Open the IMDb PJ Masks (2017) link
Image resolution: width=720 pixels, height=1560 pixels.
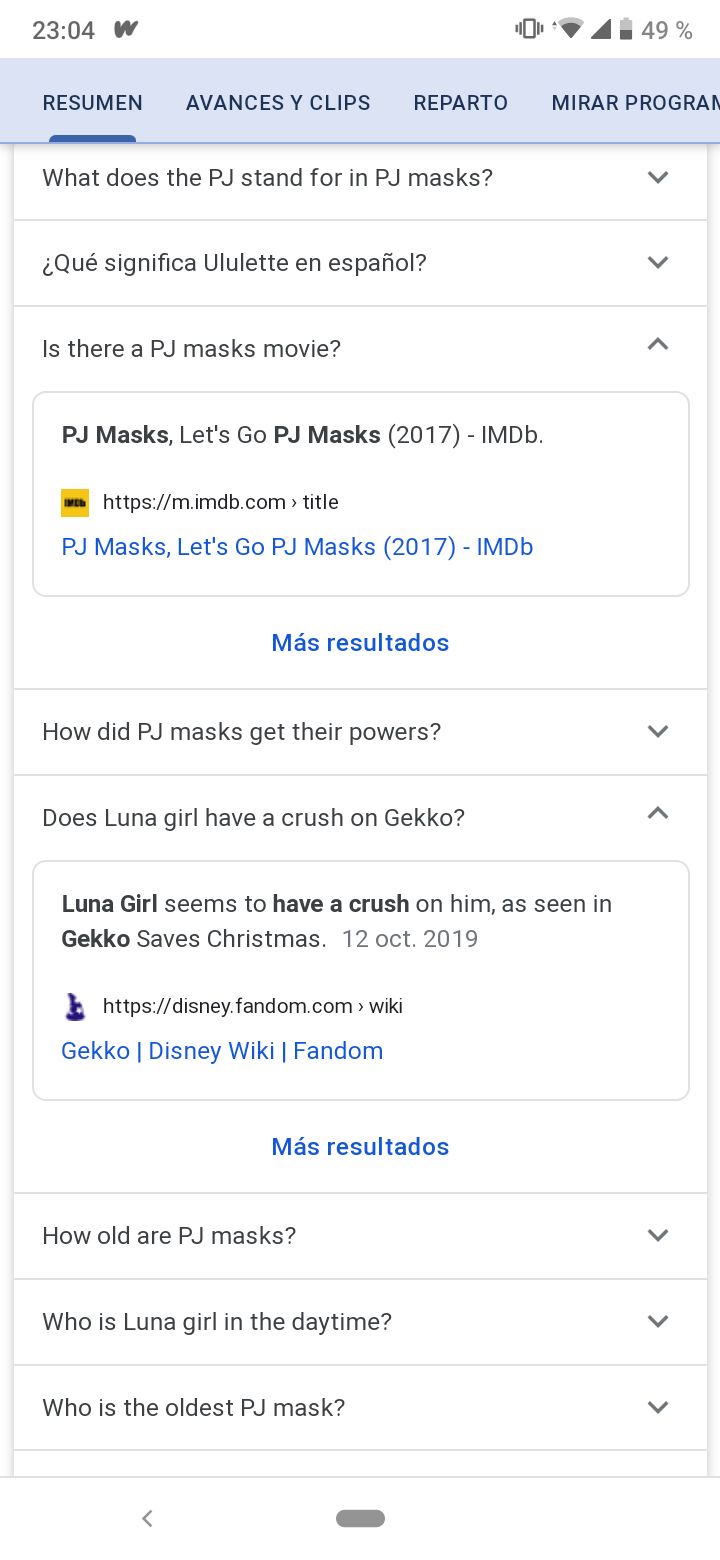pos(297,547)
